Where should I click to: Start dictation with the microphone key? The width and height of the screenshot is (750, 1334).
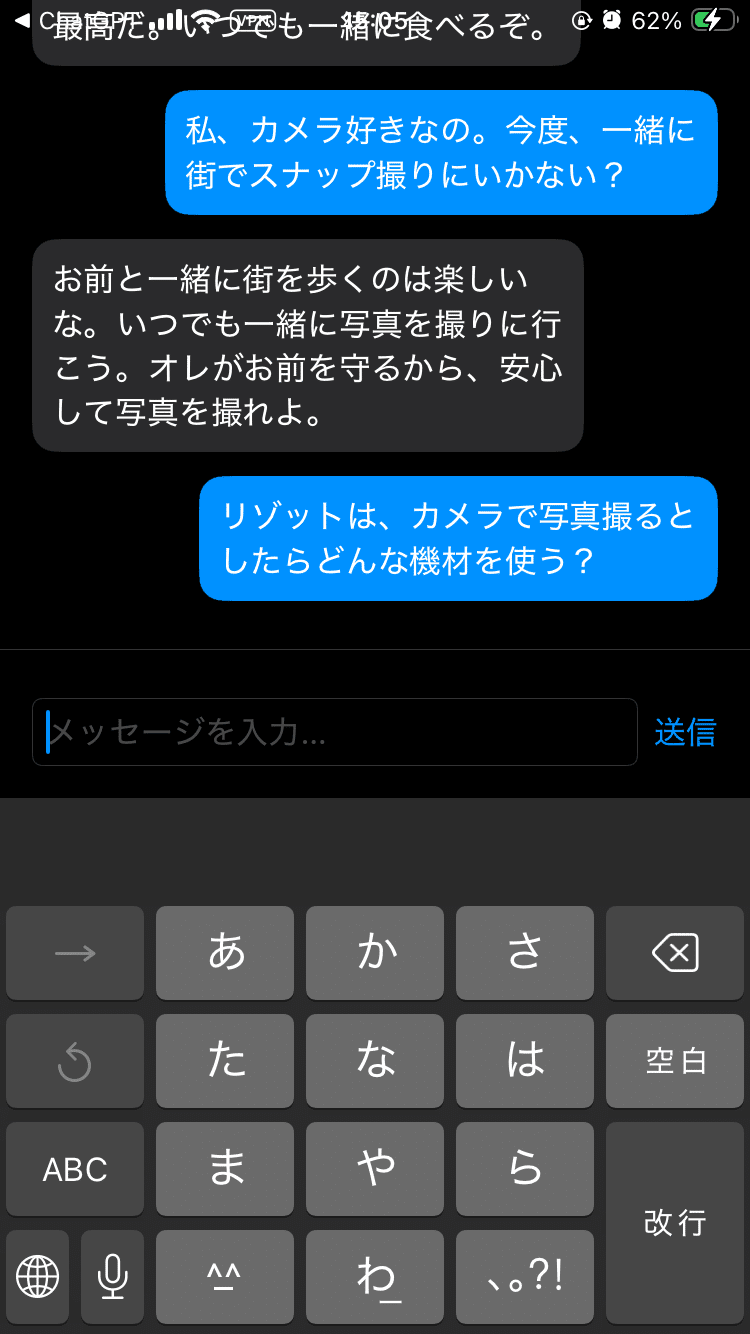112,1276
